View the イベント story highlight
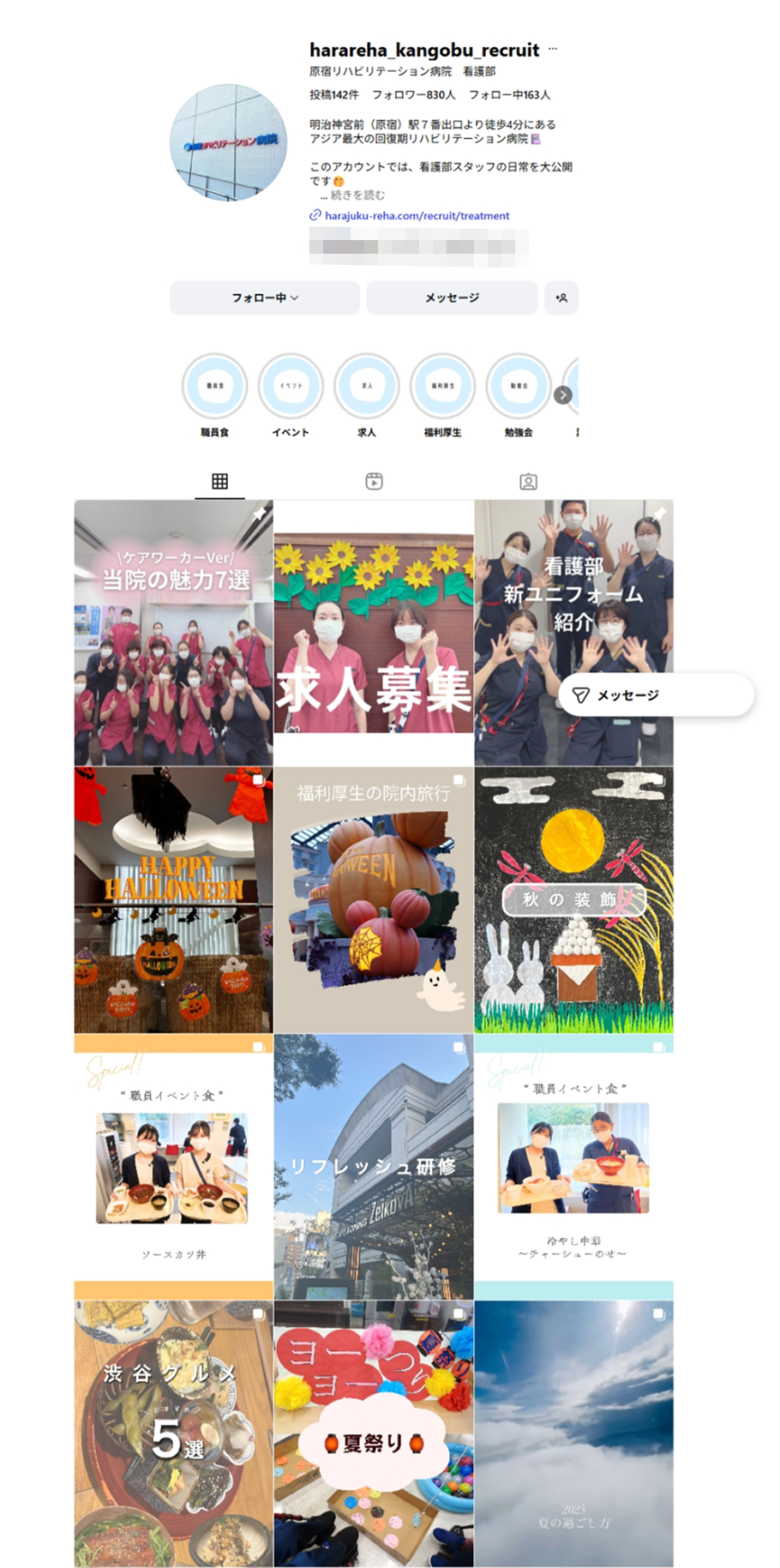Viewport: 780px width, 1568px height. click(x=291, y=387)
